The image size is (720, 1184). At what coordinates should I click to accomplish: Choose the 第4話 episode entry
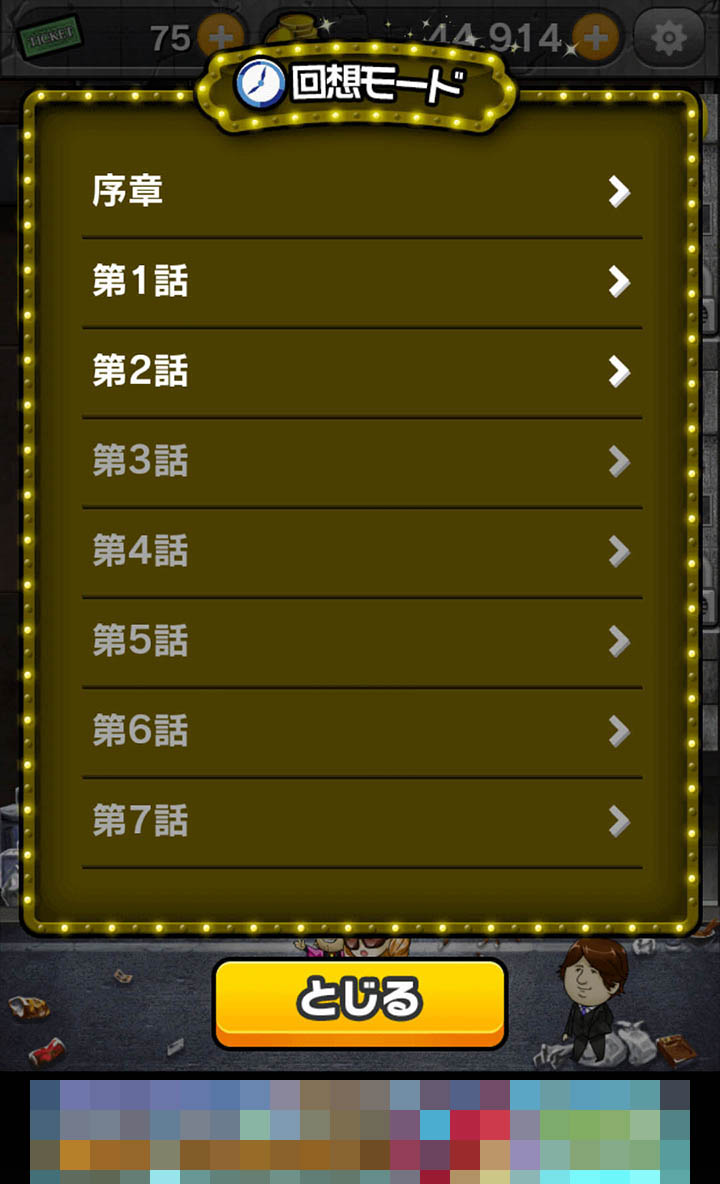click(x=361, y=552)
